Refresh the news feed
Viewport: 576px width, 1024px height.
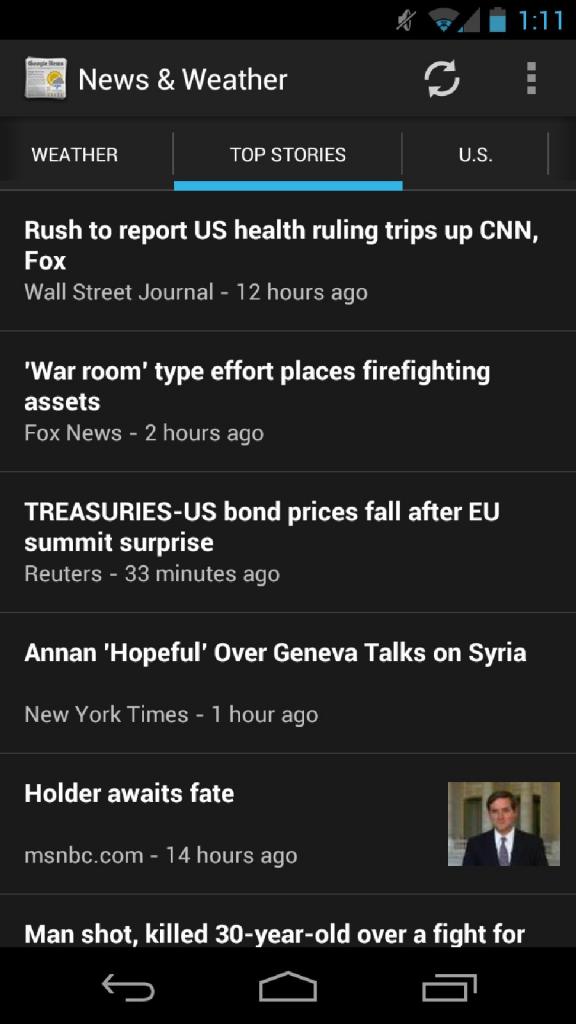tap(442, 79)
